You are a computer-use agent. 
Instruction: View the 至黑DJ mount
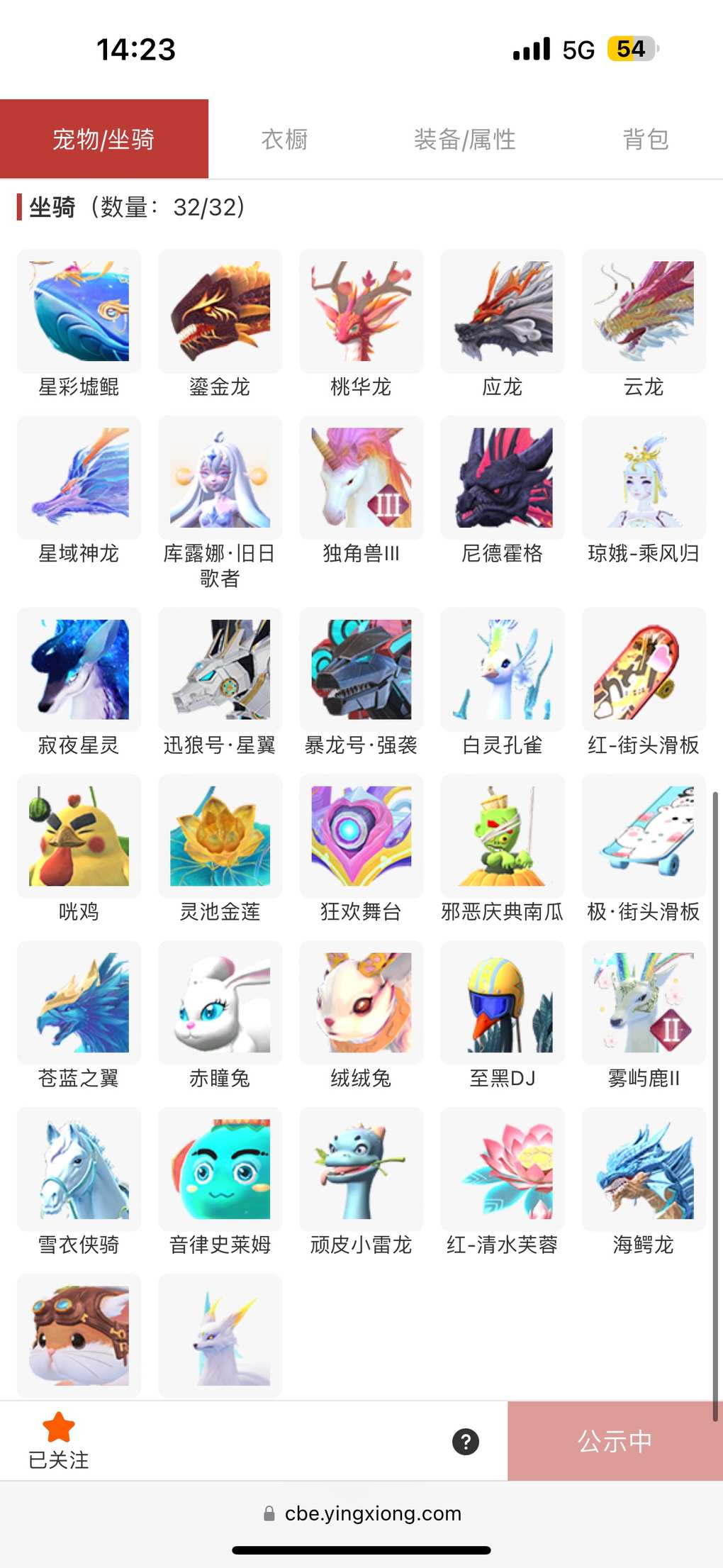pos(503,1003)
